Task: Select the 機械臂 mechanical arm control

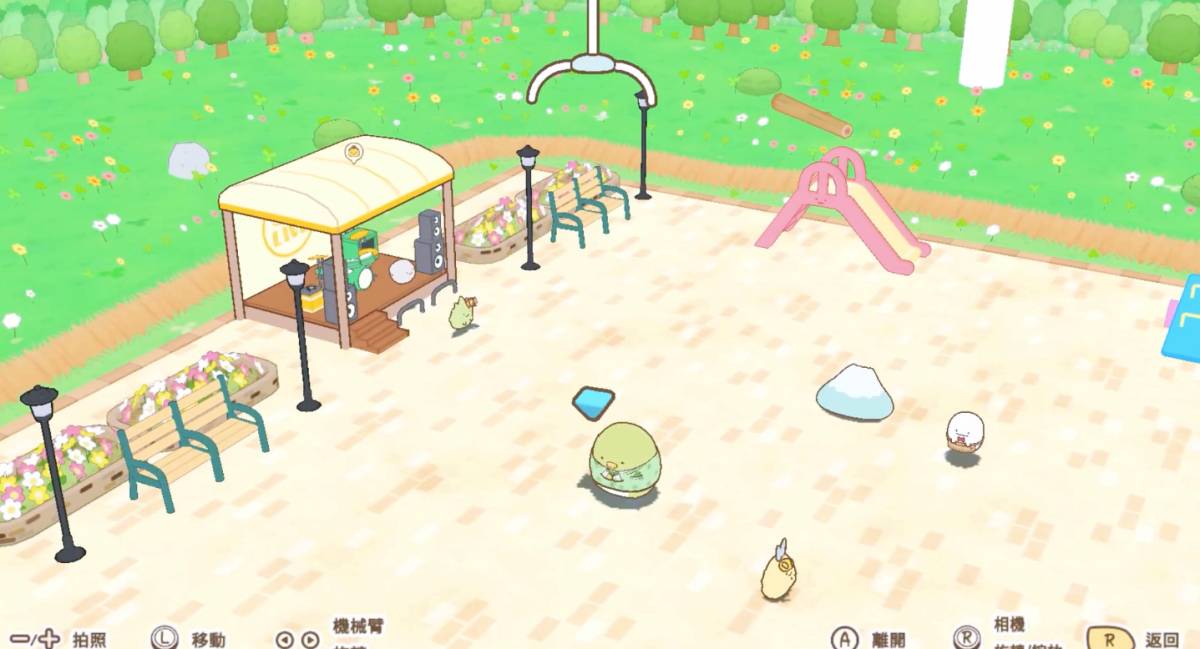Action: click(358, 627)
